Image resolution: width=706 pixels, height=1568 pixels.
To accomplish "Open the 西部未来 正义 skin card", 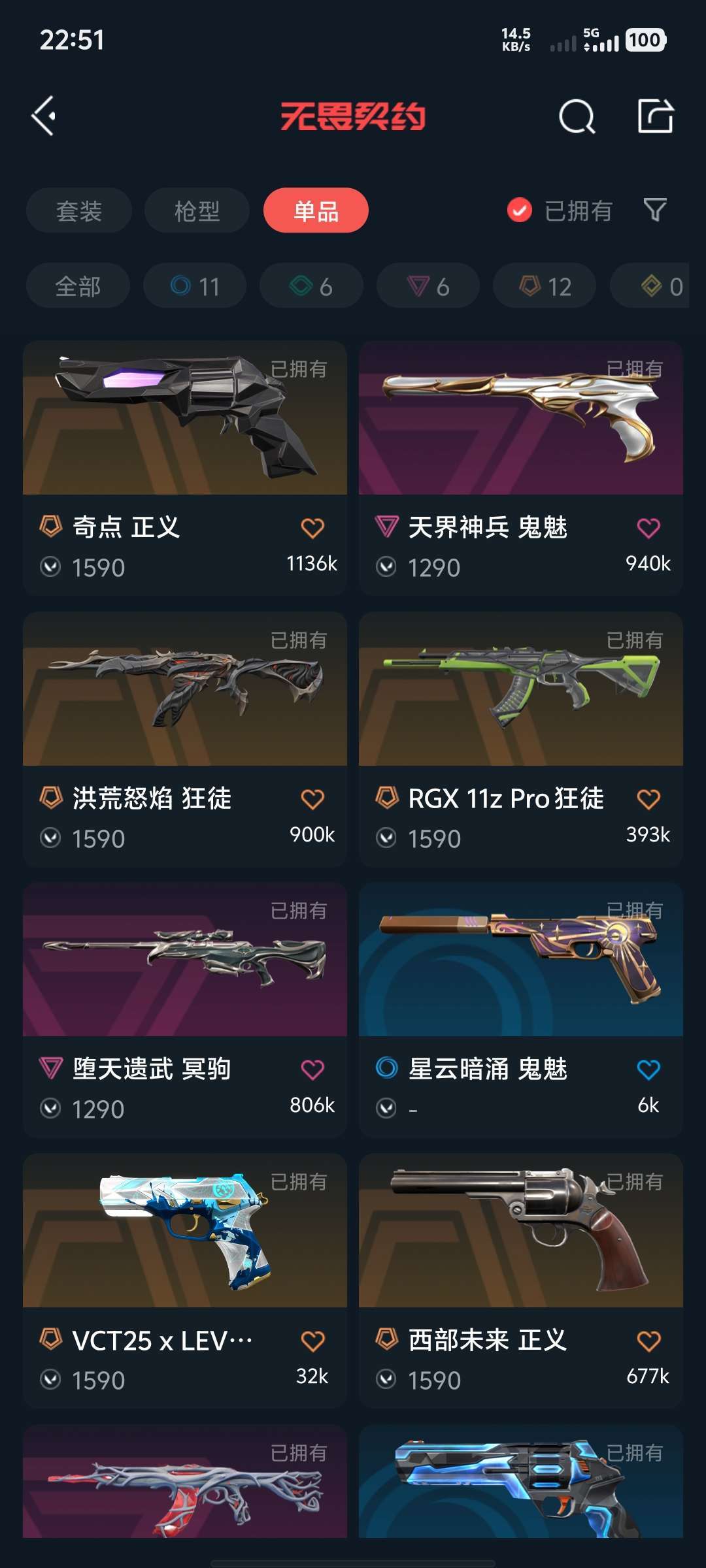I will pyautogui.click(x=521, y=1281).
